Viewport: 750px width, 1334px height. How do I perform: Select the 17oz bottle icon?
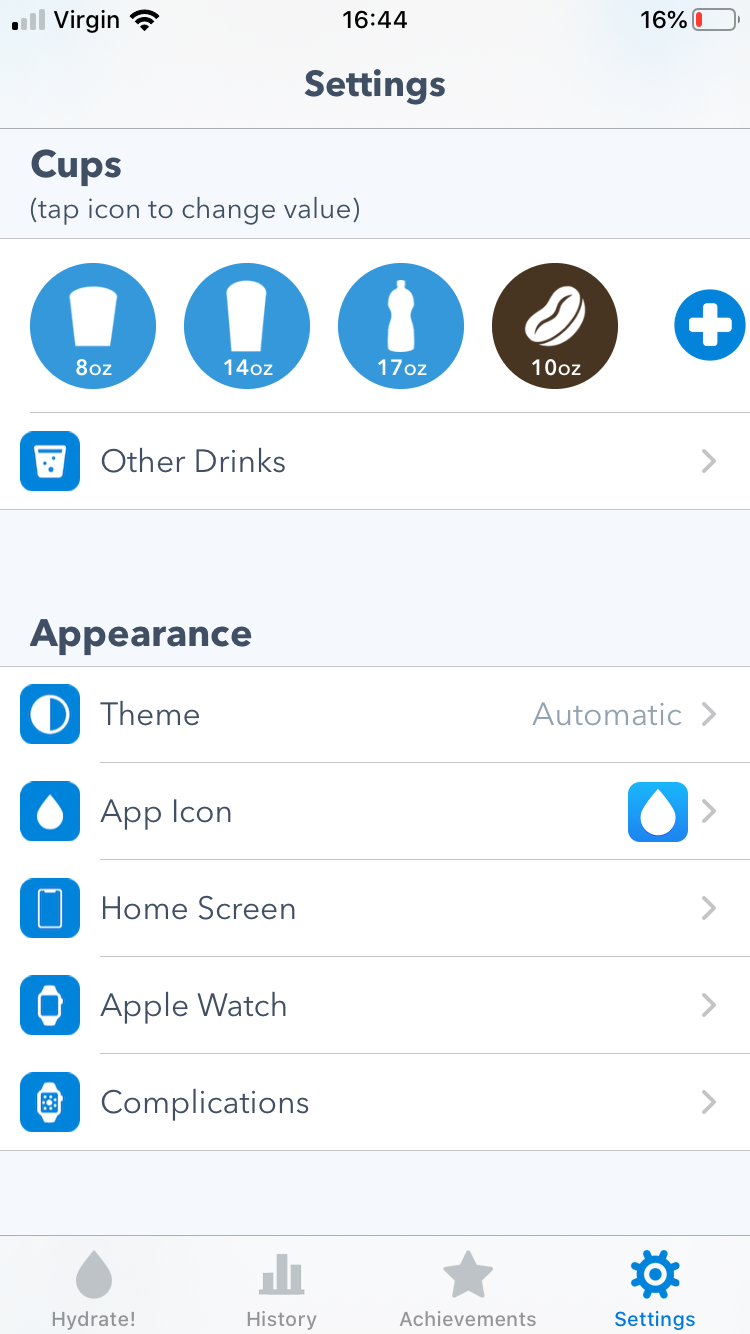401,326
